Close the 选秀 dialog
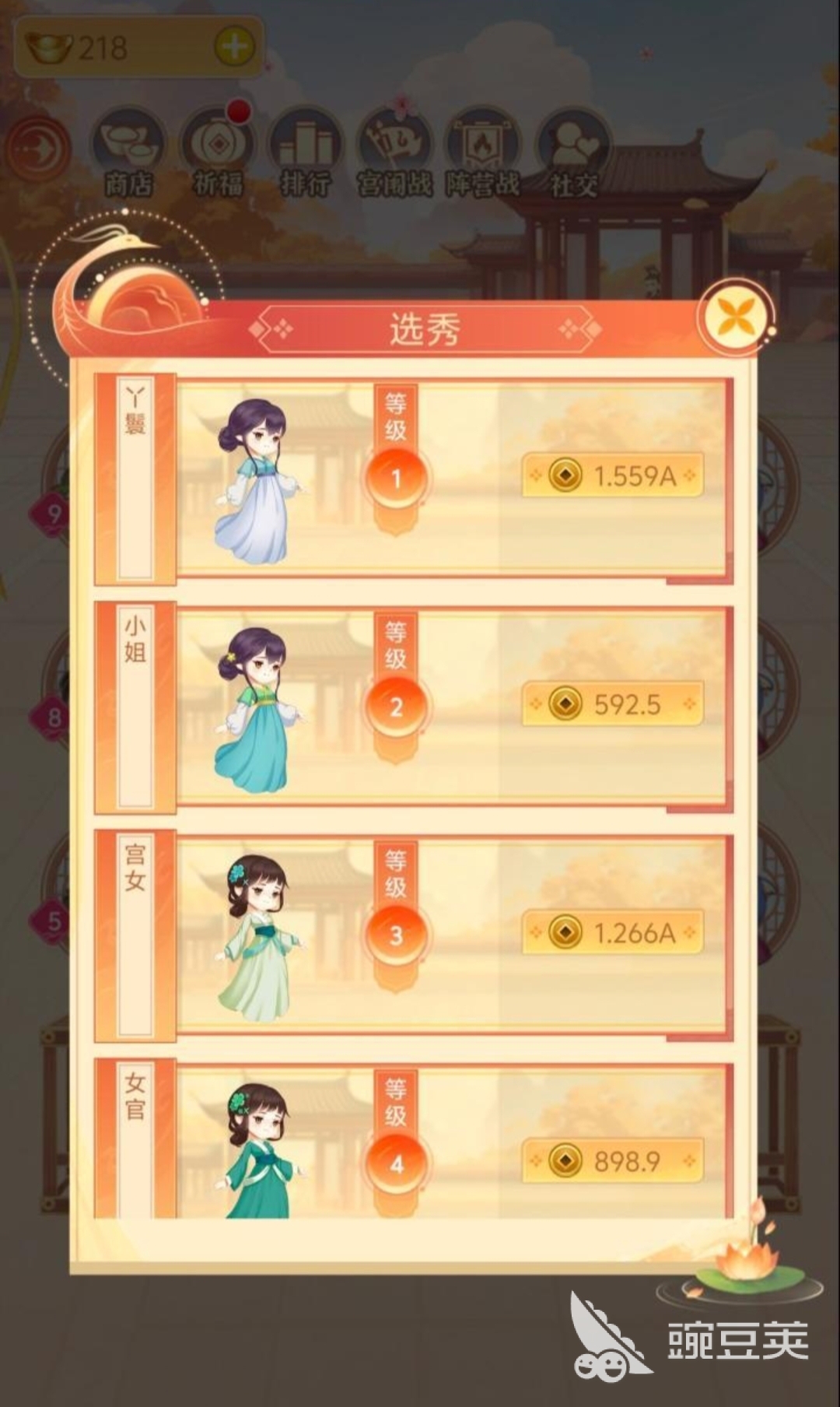This screenshot has height=1407, width=840. click(734, 318)
